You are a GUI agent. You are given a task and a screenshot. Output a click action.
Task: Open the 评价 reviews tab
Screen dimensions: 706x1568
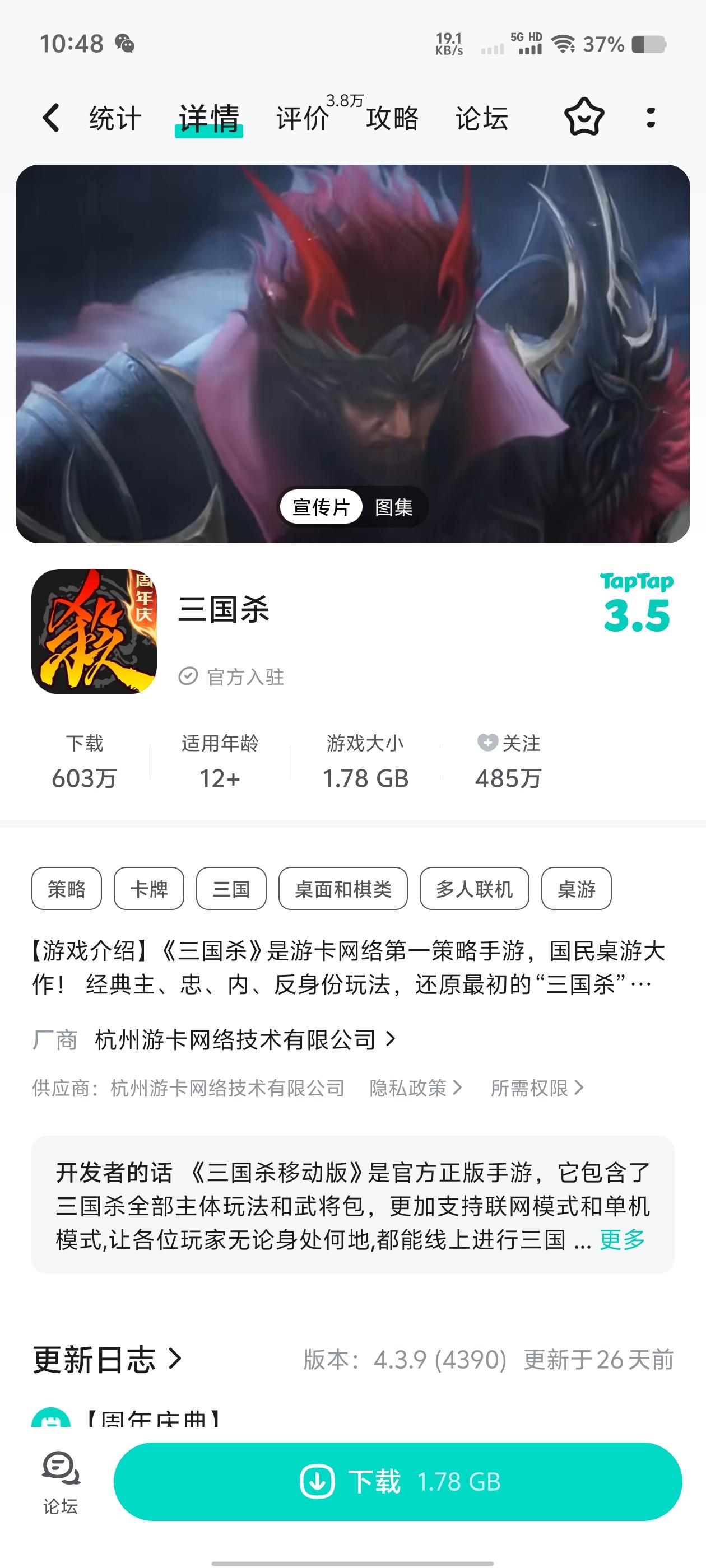(303, 118)
